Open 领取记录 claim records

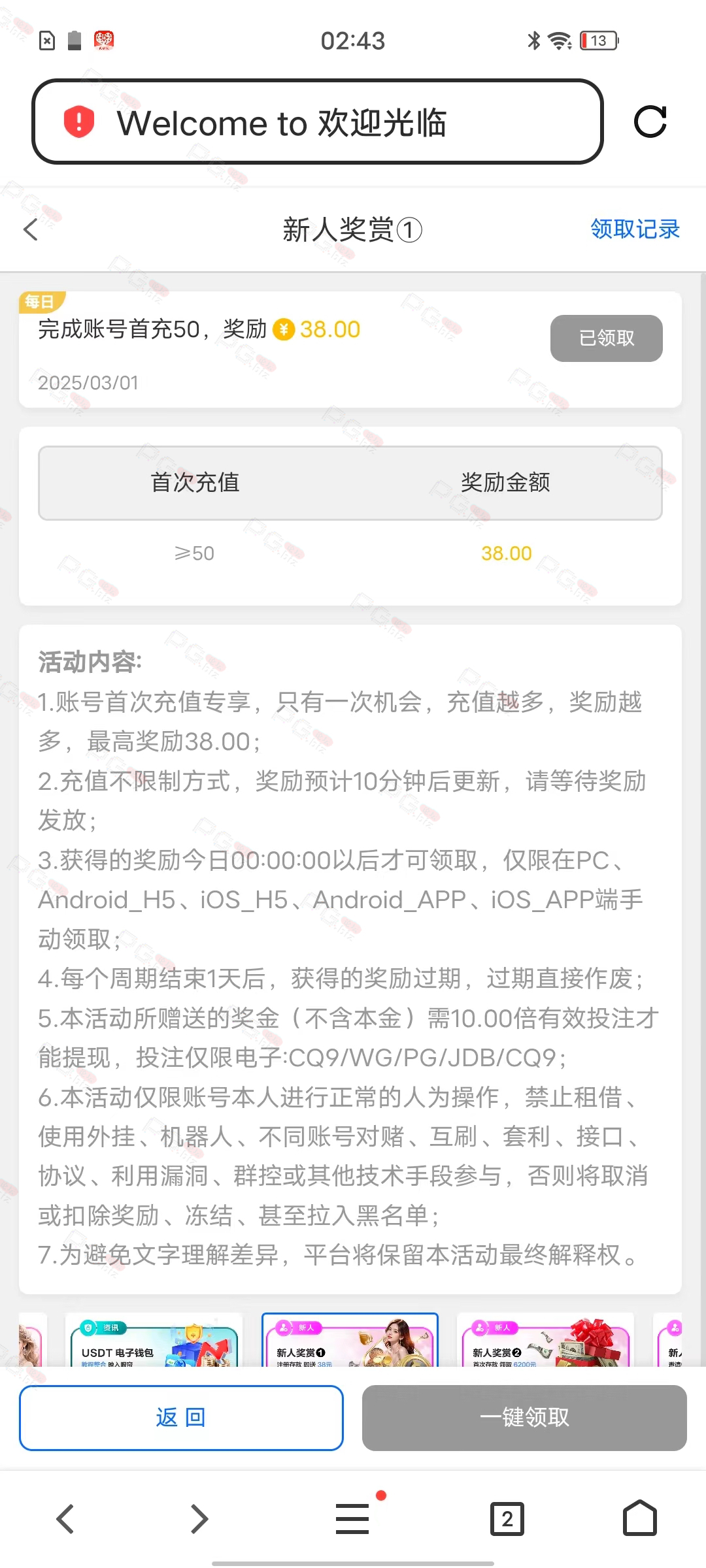coord(635,229)
